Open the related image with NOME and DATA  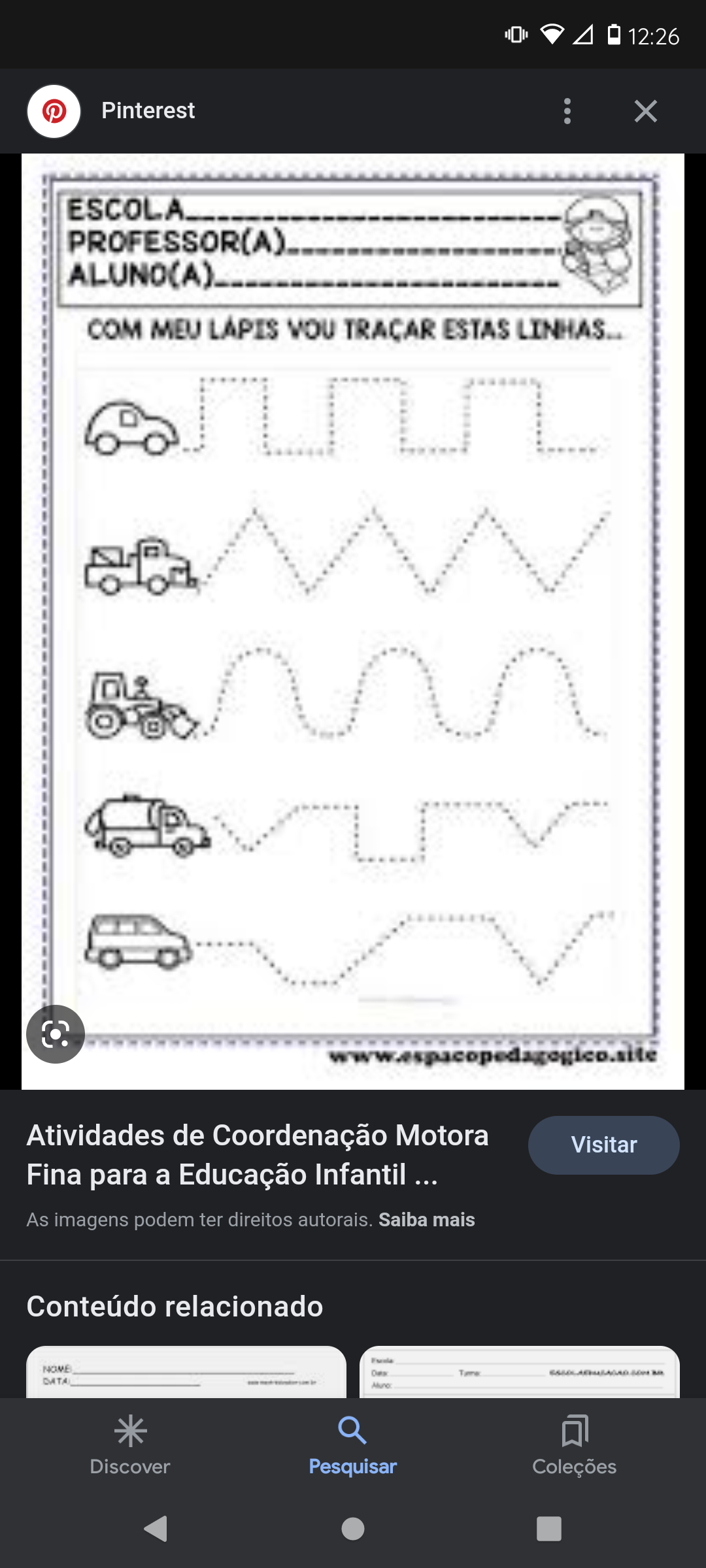pyautogui.click(x=186, y=1372)
